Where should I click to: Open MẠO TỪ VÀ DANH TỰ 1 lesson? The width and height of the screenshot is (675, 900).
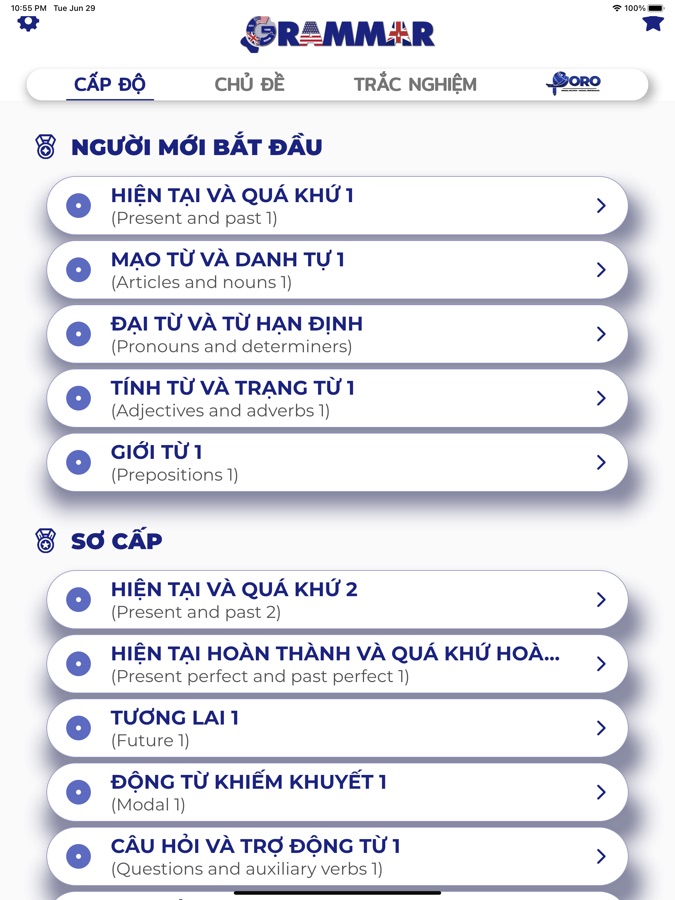(337, 270)
